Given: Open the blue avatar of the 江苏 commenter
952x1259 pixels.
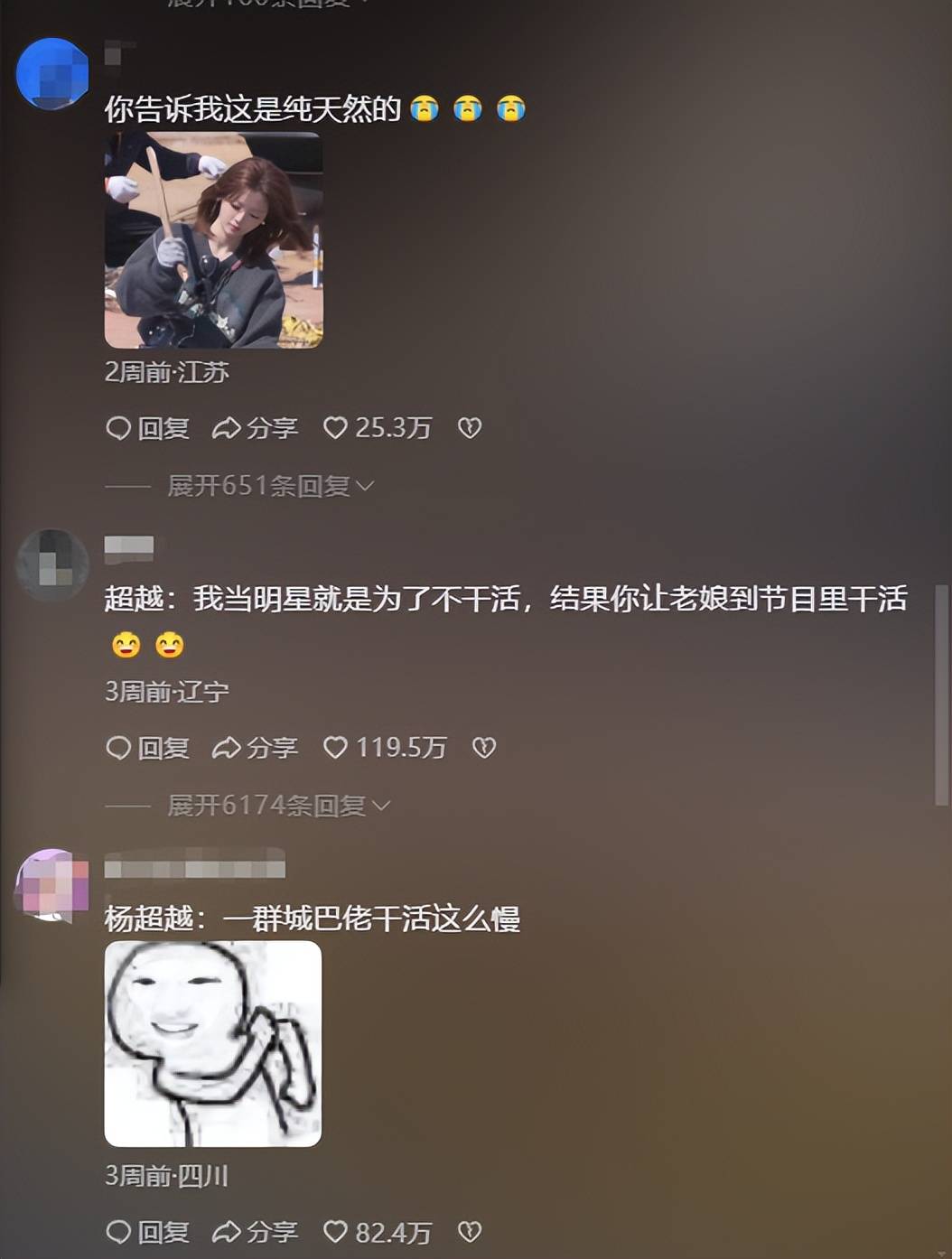Looking at the screenshot, I should tap(52, 74).
